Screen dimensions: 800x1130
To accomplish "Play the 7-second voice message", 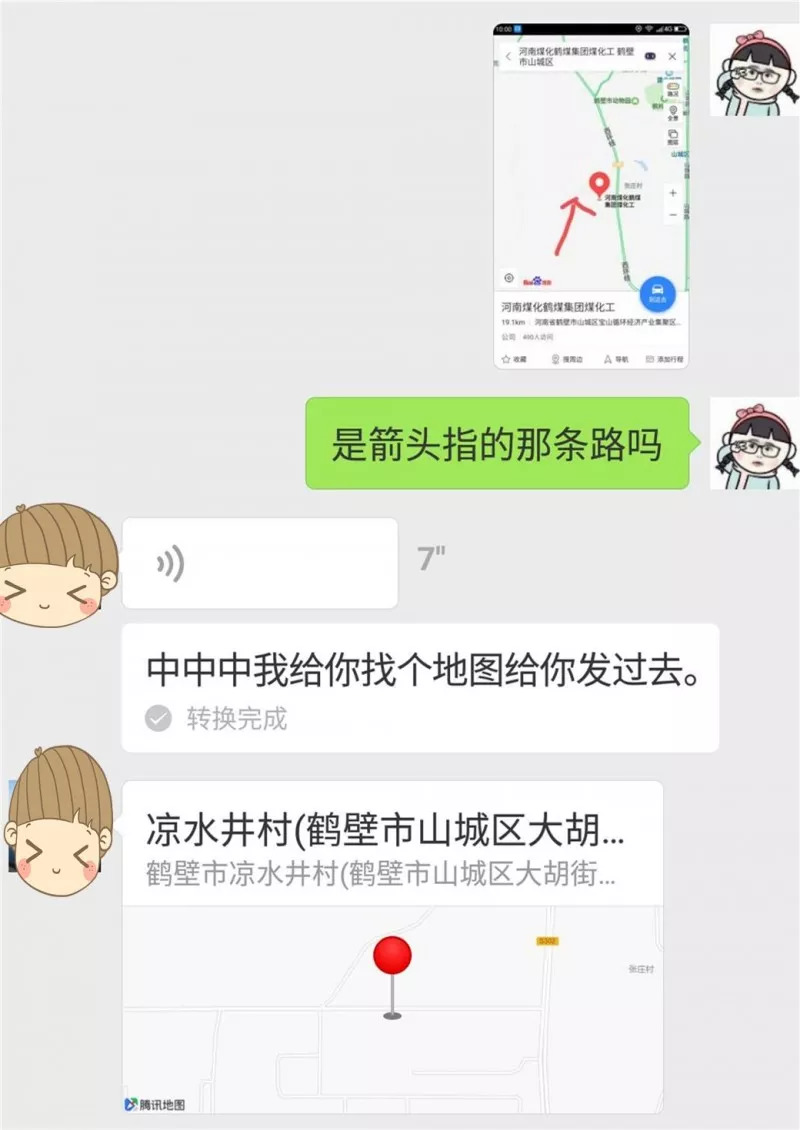I will 260,563.
